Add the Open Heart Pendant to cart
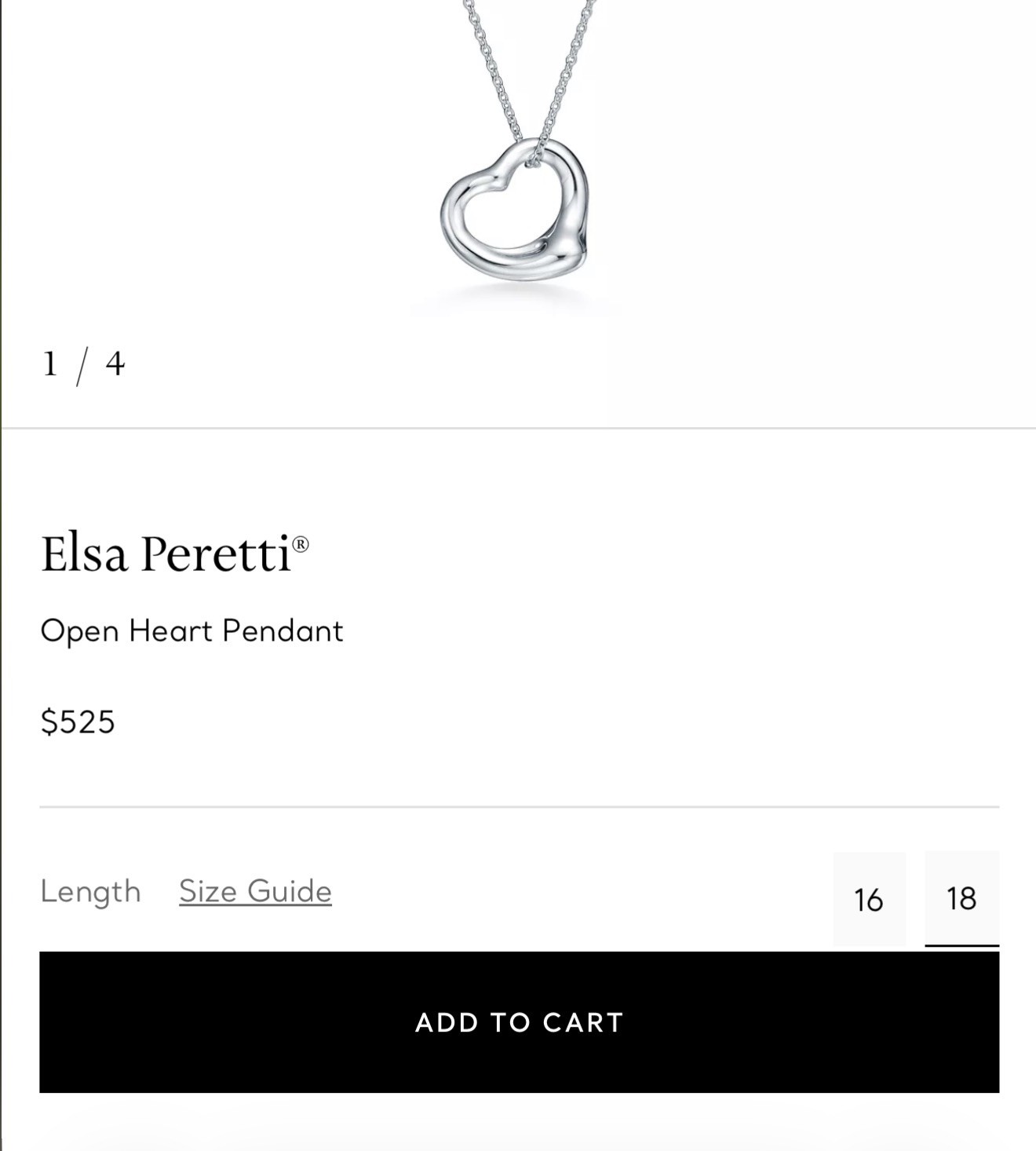Viewport: 1036px width, 1151px height. [x=519, y=1021]
